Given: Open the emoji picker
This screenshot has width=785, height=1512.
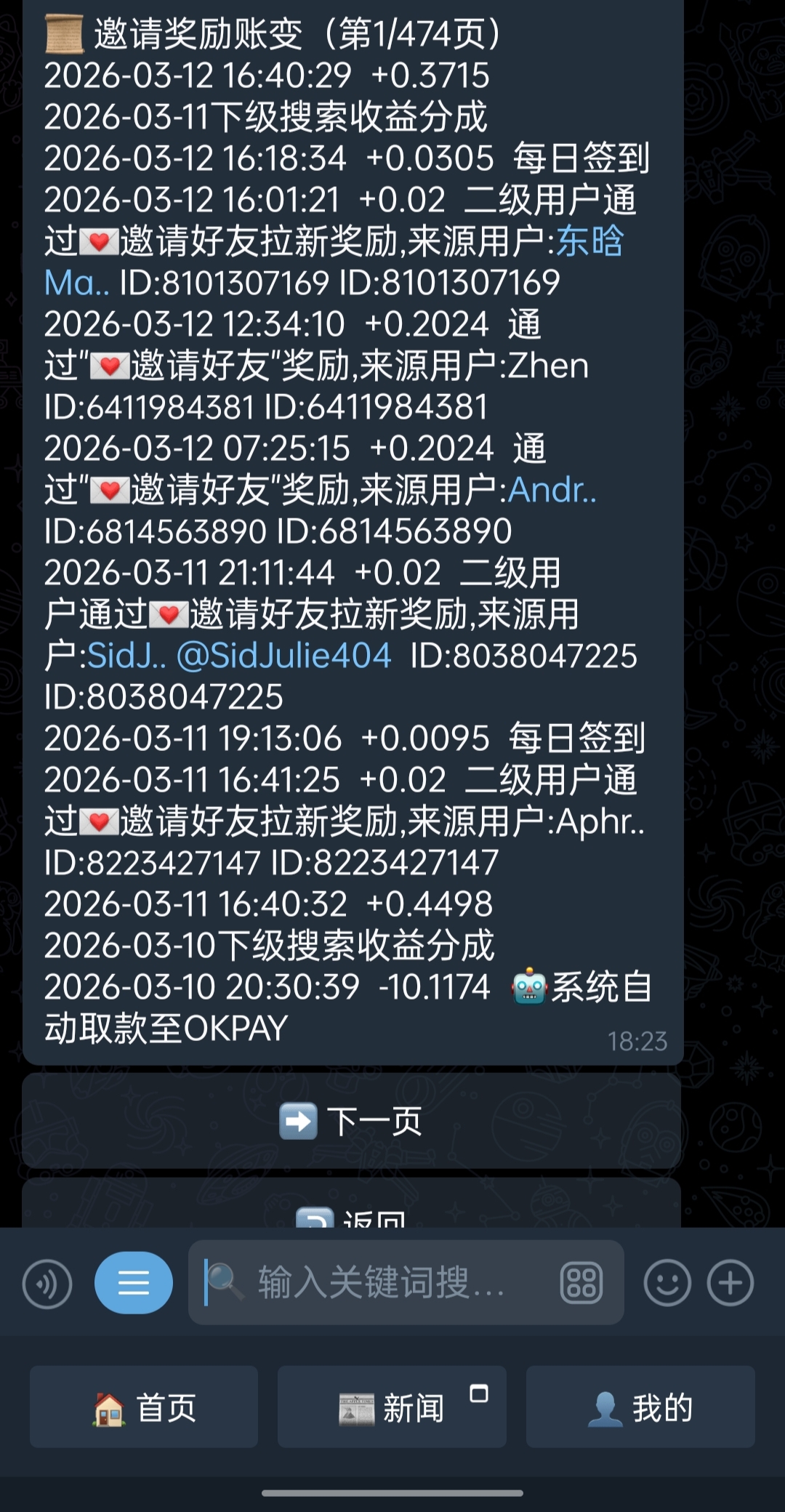Looking at the screenshot, I should (667, 1283).
